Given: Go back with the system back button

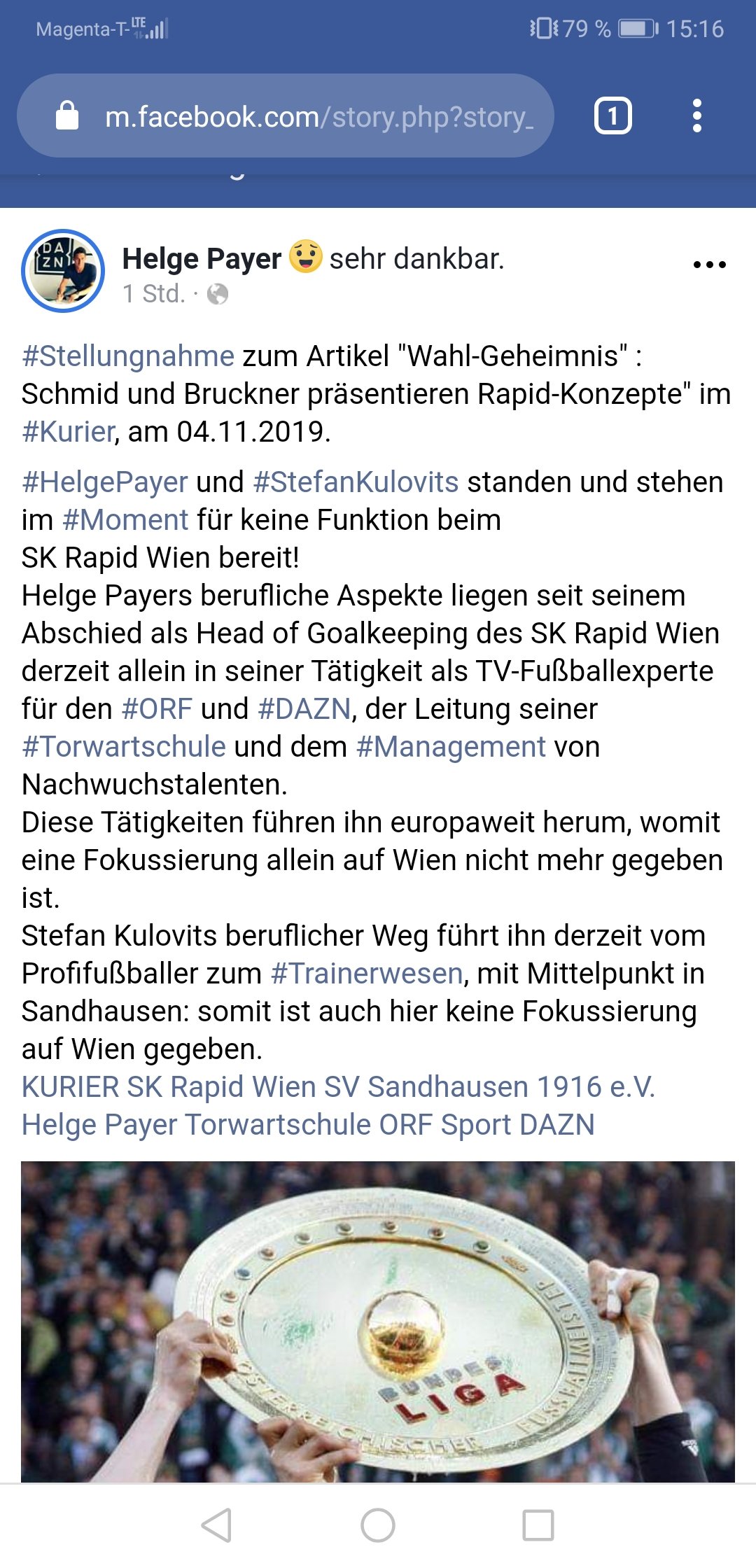Looking at the screenshot, I should 216,1525.
